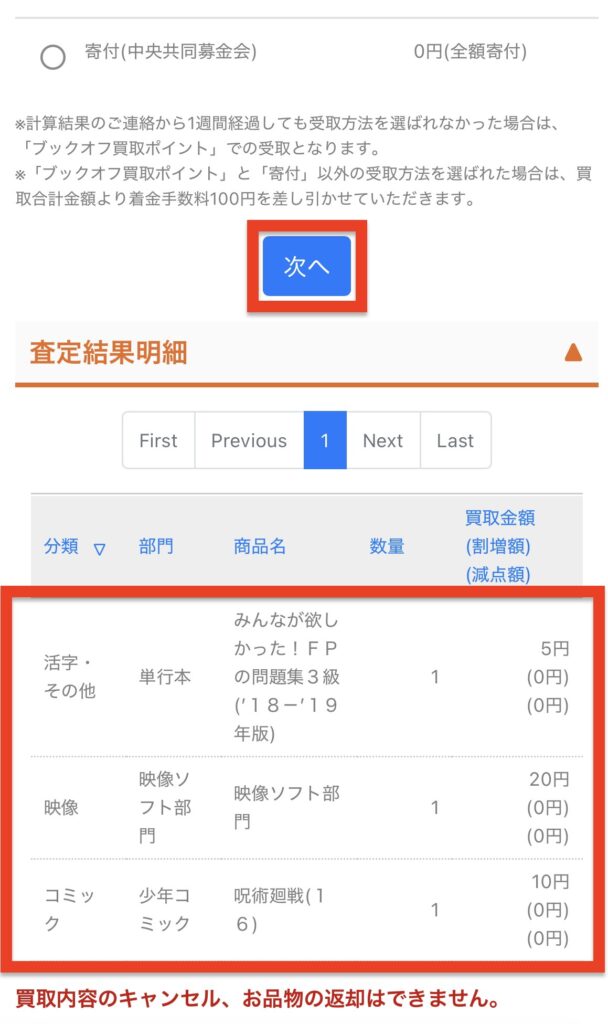Select page 1 in pagination
The width and height of the screenshot is (608, 1024).
[325, 440]
